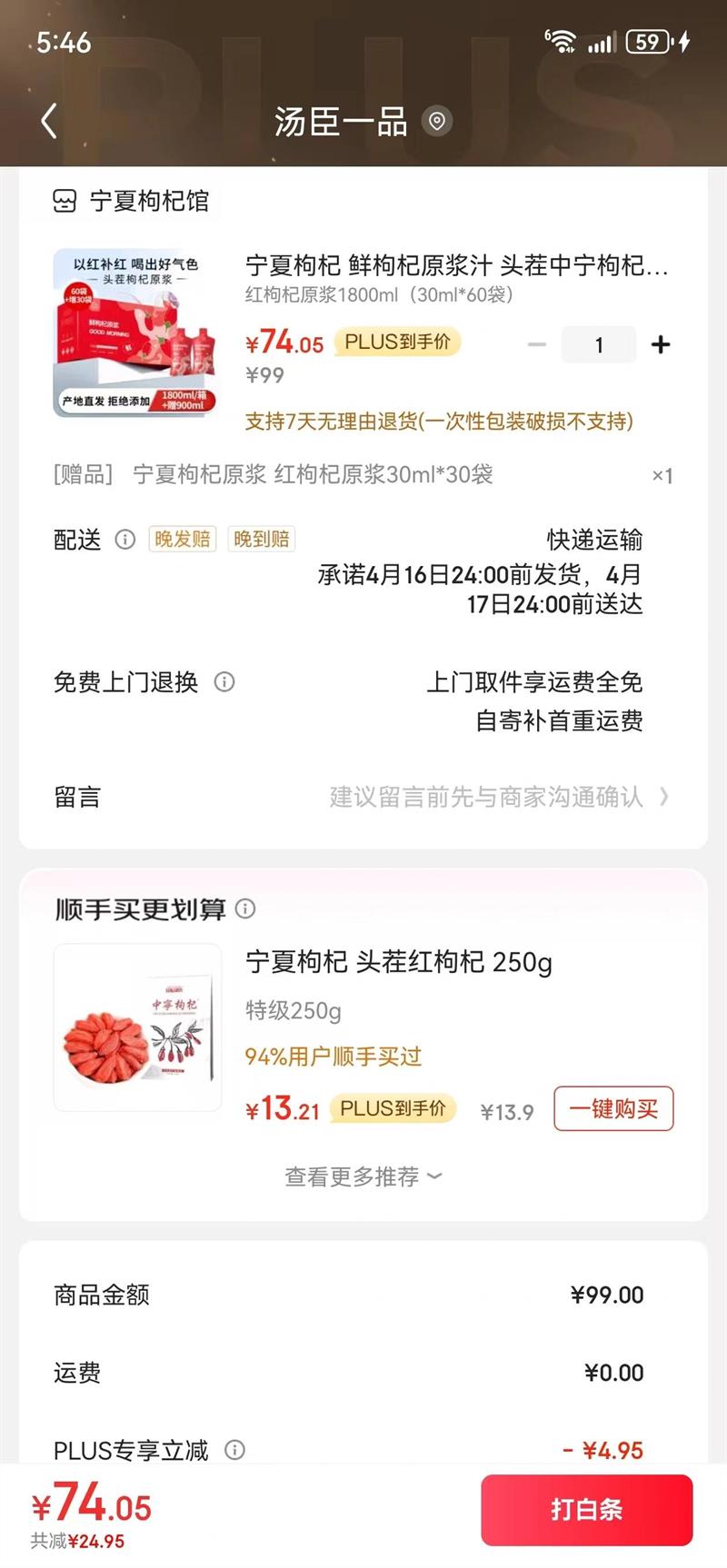The image size is (727, 1568).
Task: Open the 头茬红枸杞 250g product image
Action: coord(138,1027)
